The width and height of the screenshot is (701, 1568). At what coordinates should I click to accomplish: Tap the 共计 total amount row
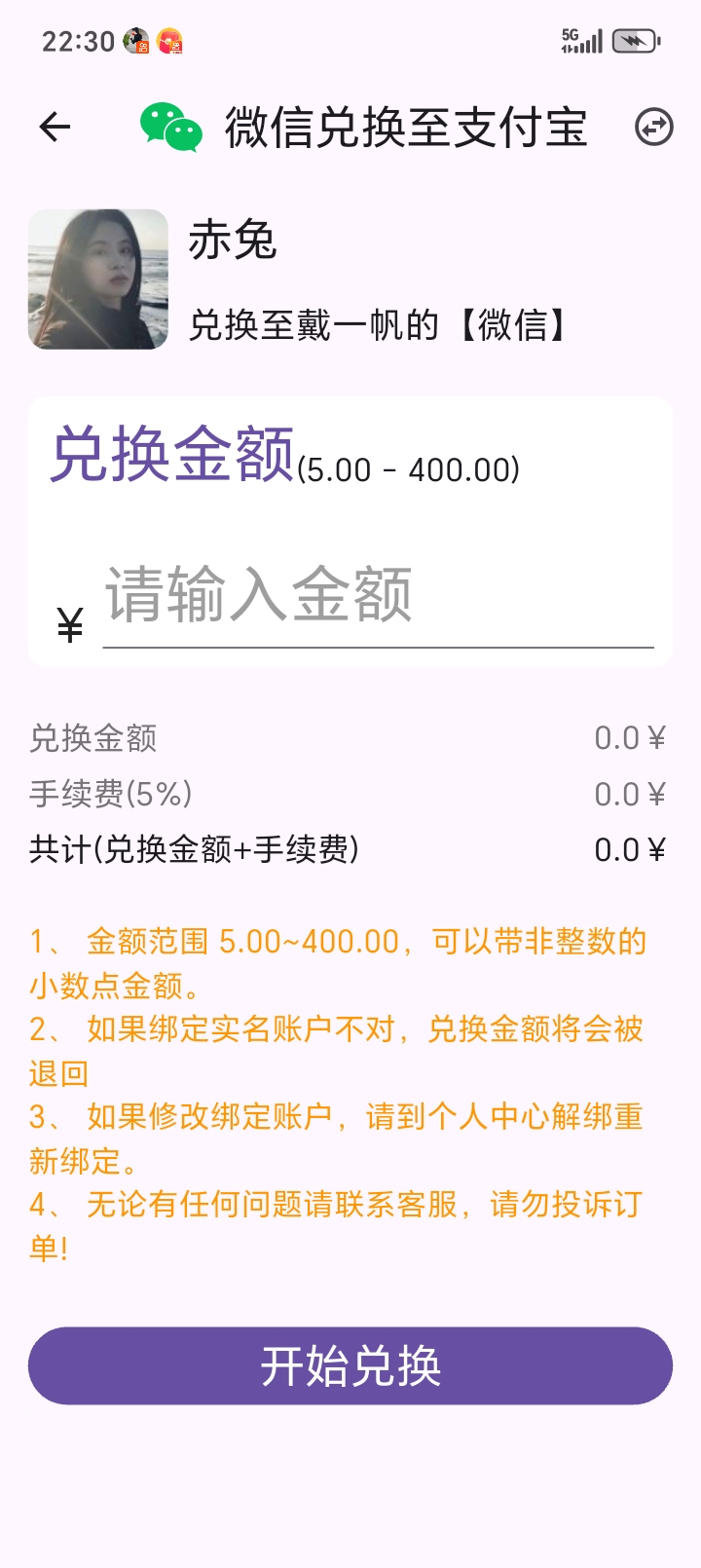click(x=195, y=849)
